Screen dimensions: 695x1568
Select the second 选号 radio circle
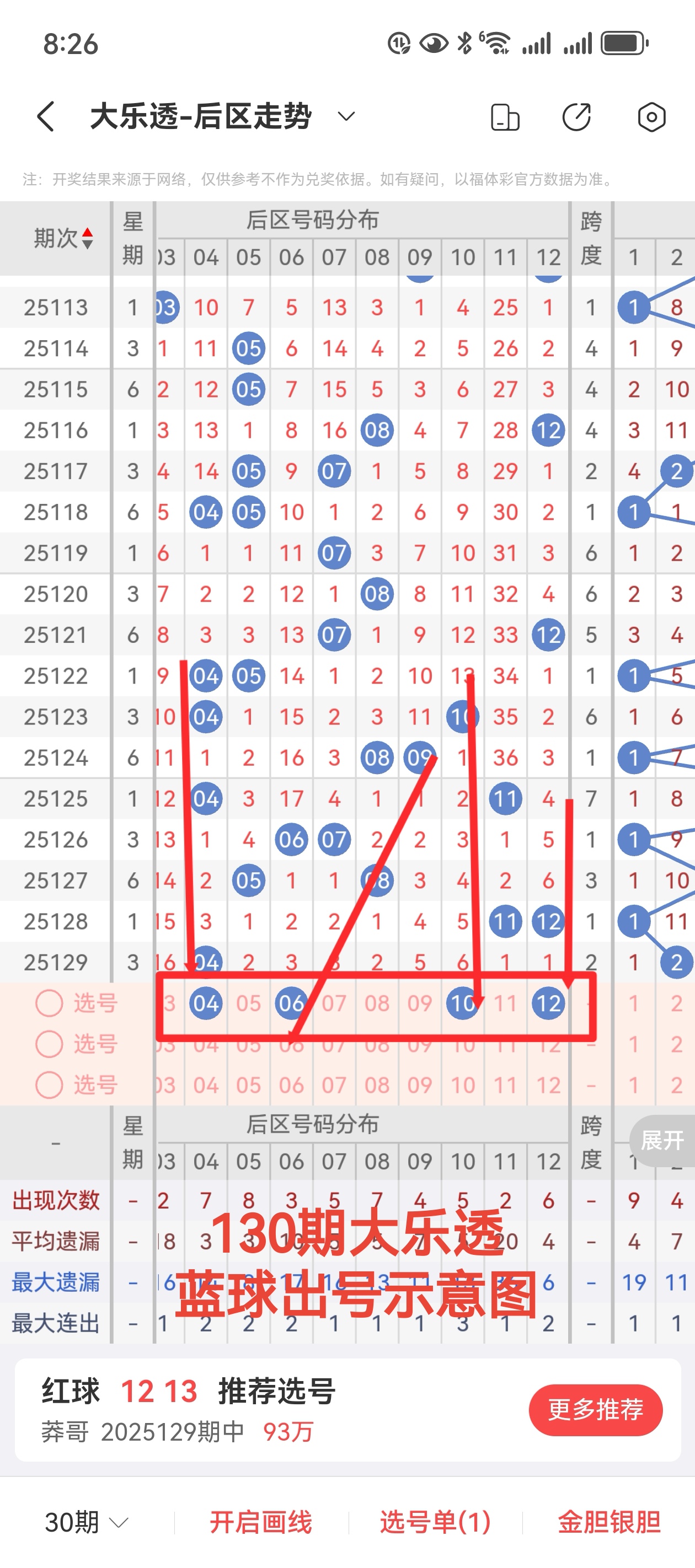(48, 1043)
